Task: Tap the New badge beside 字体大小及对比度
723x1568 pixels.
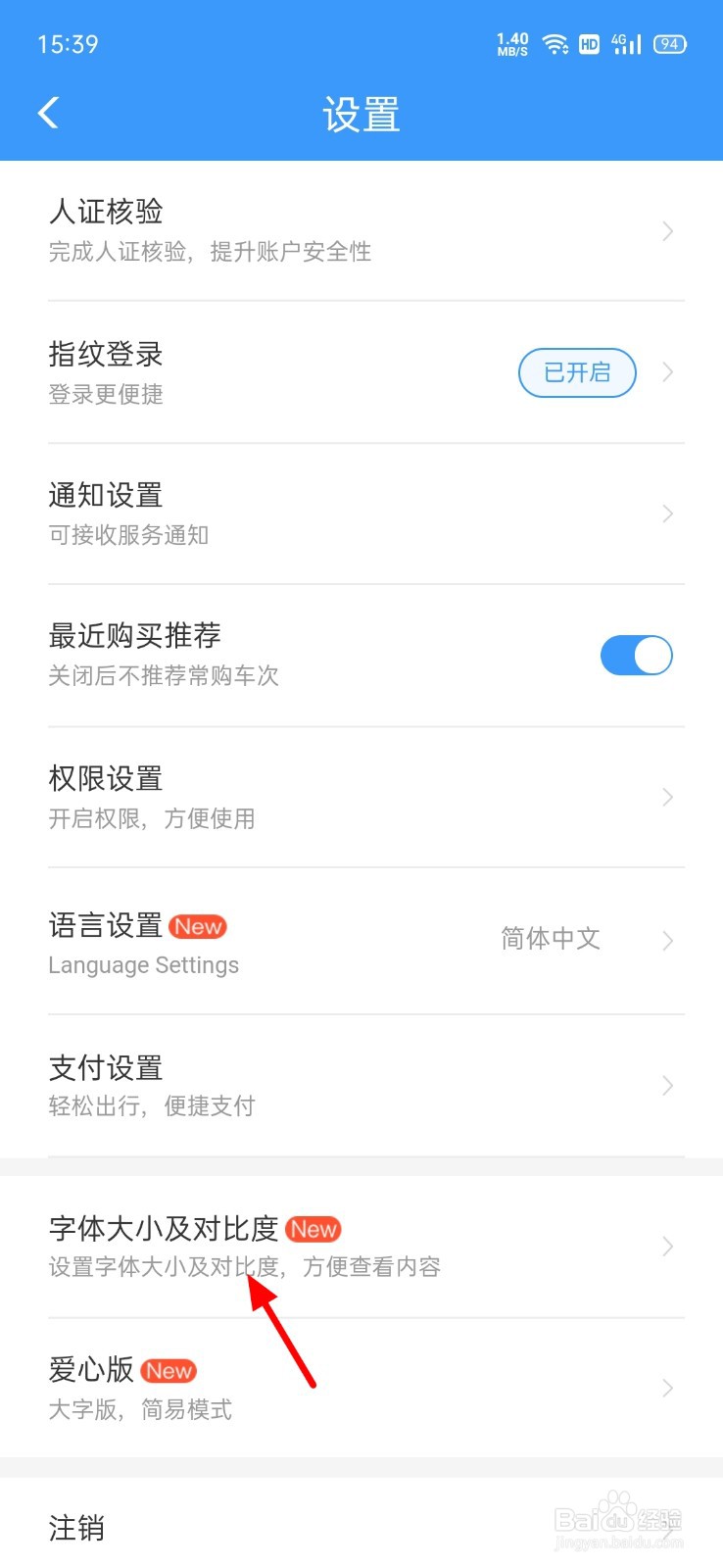Action: click(x=313, y=1229)
